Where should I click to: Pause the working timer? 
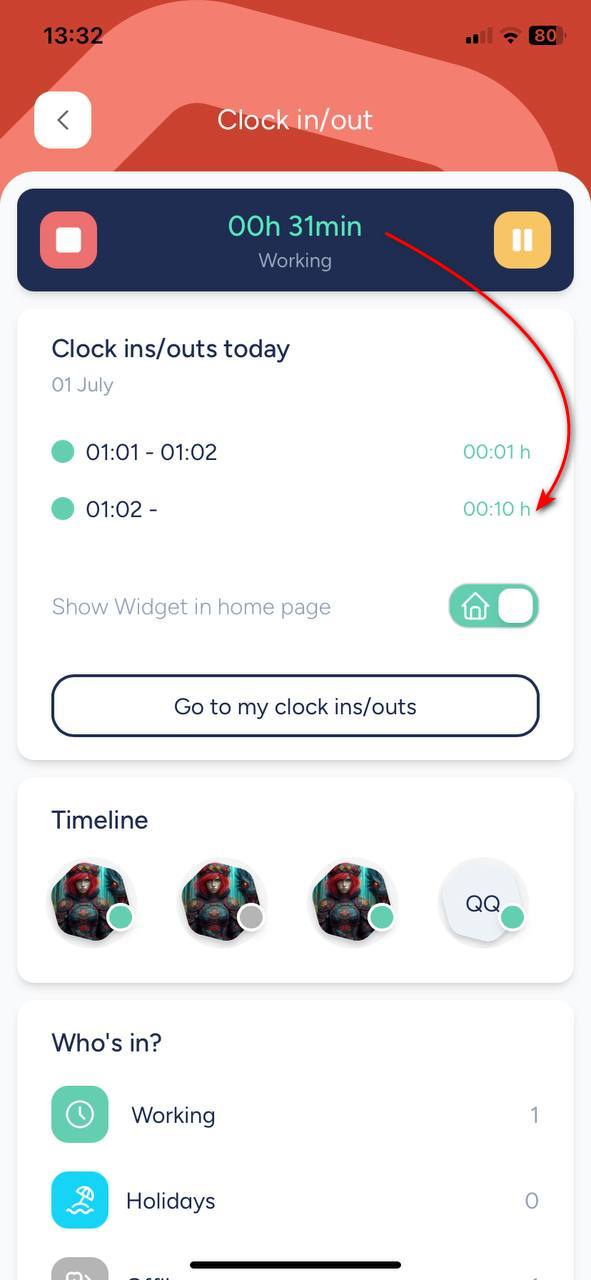click(522, 240)
